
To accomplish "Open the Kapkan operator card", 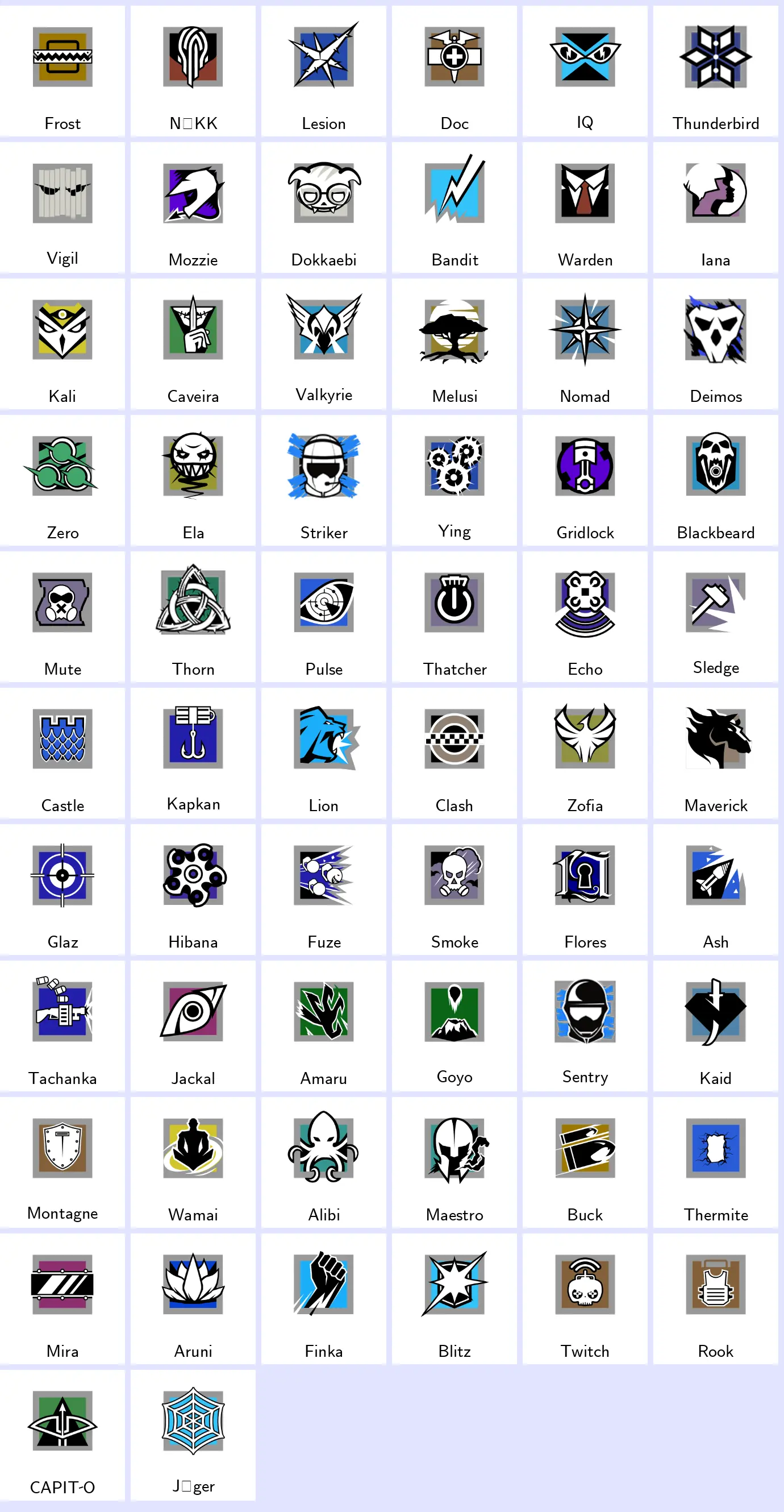I will tap(193, 753).
